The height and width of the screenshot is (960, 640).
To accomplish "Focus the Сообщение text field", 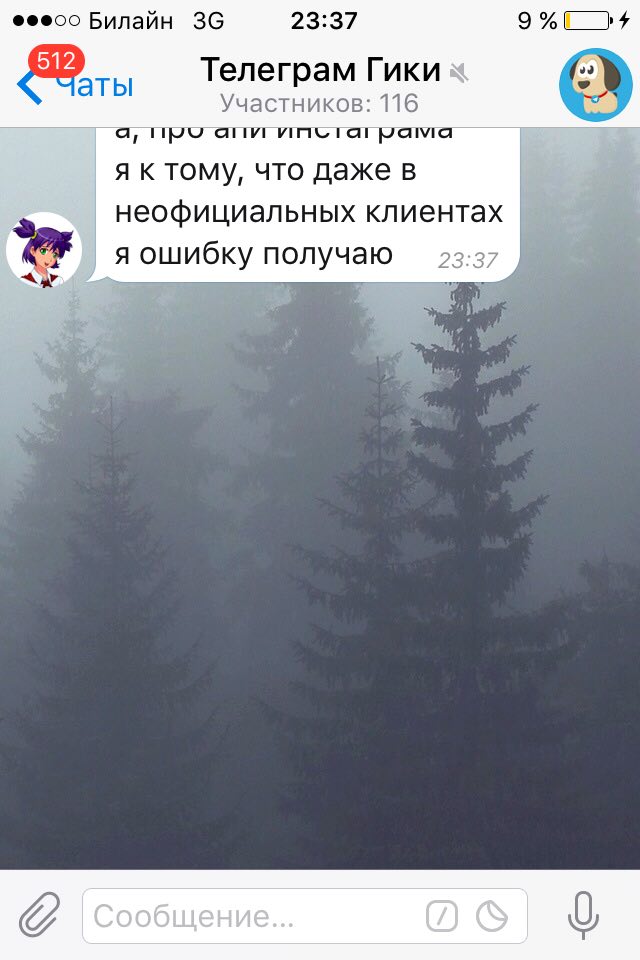I will (250, 916).
